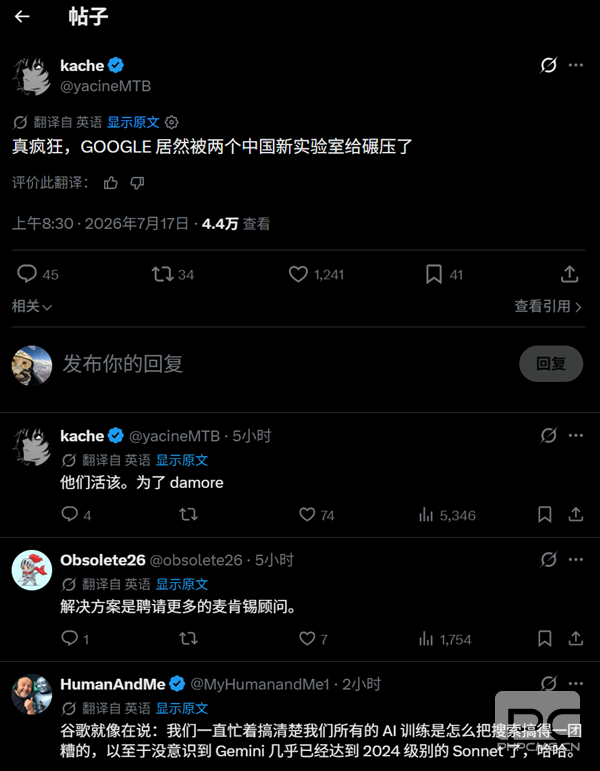Like Obsolete26's reply
The width and height of the screenshot is (600, 771).
coord(313,639)
